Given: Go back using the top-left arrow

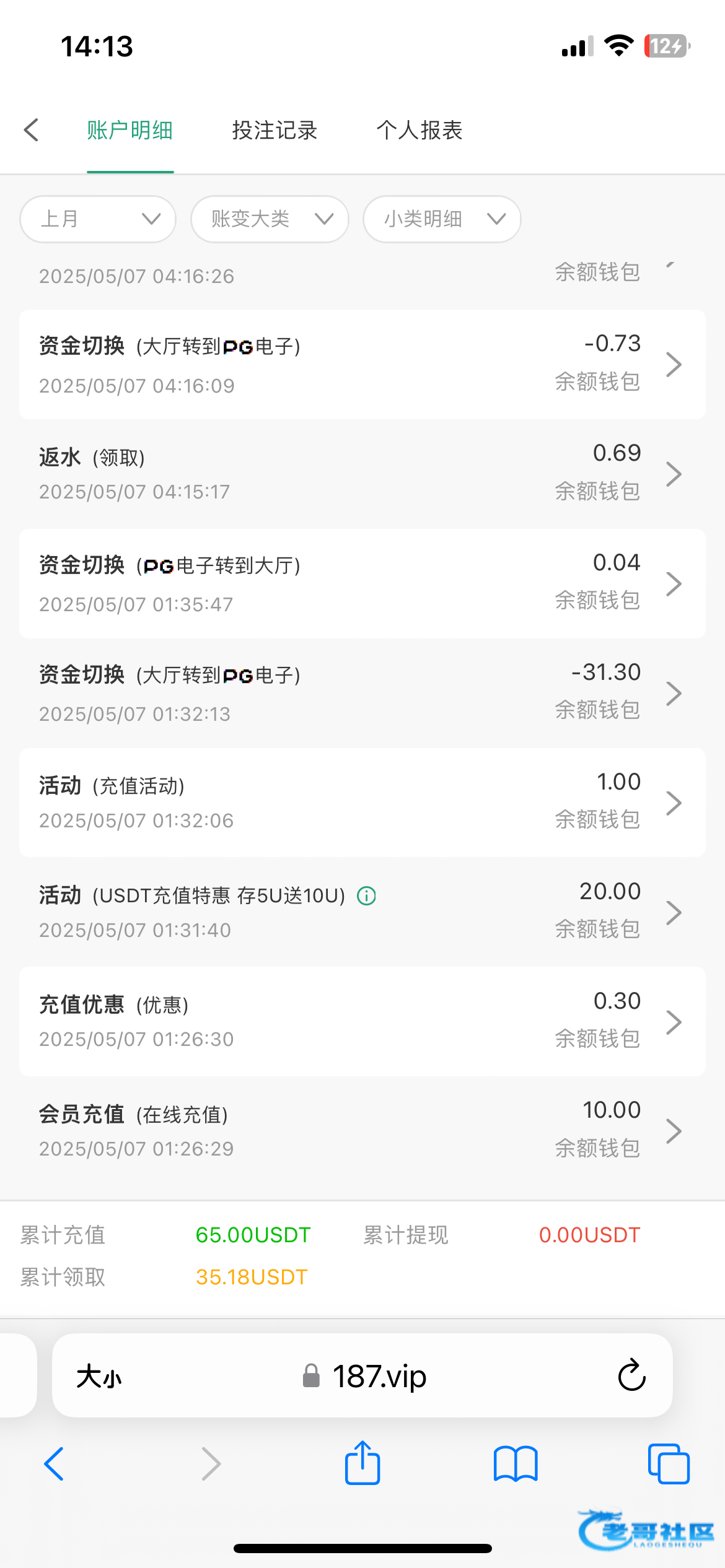Looking at the screenshot, I should click(31, 130).
